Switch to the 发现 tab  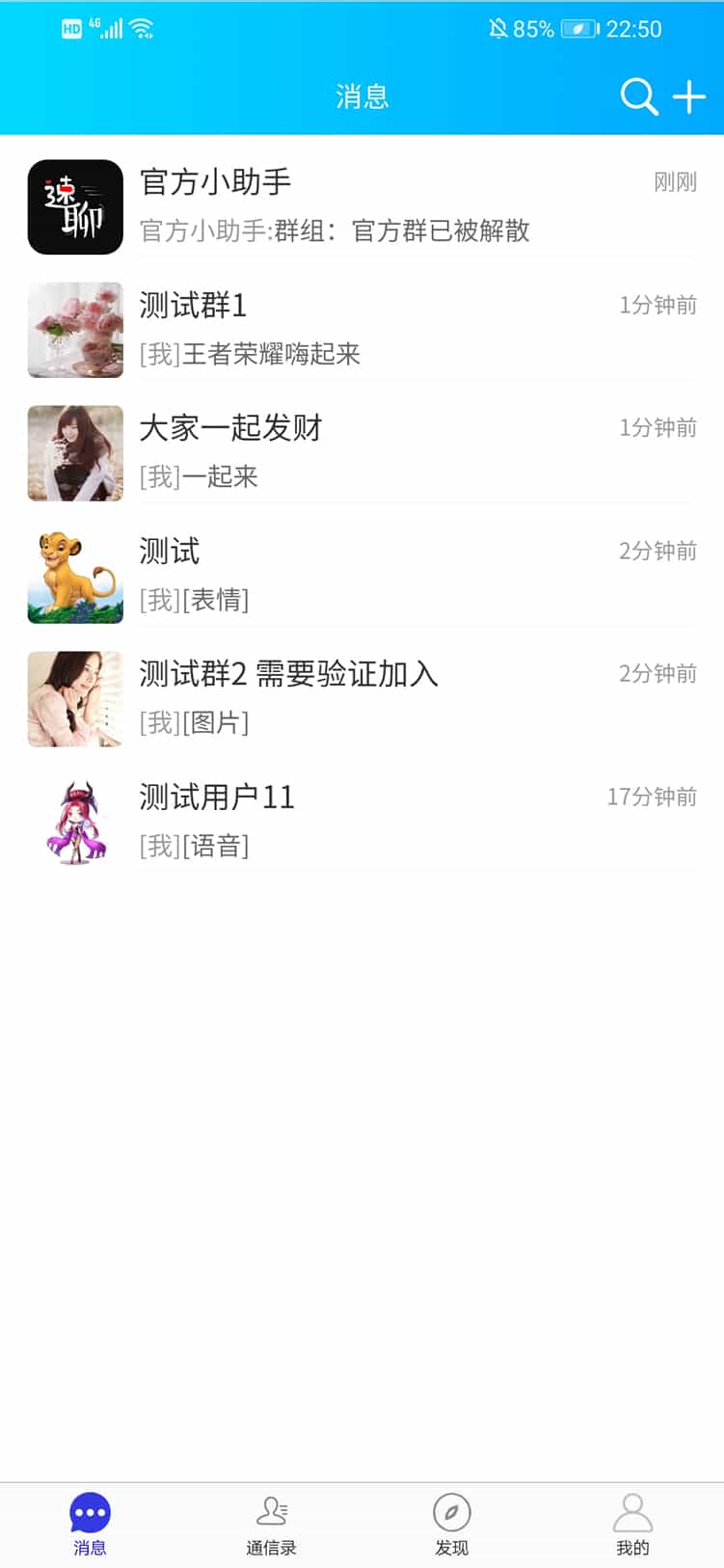pos(451,1525)
